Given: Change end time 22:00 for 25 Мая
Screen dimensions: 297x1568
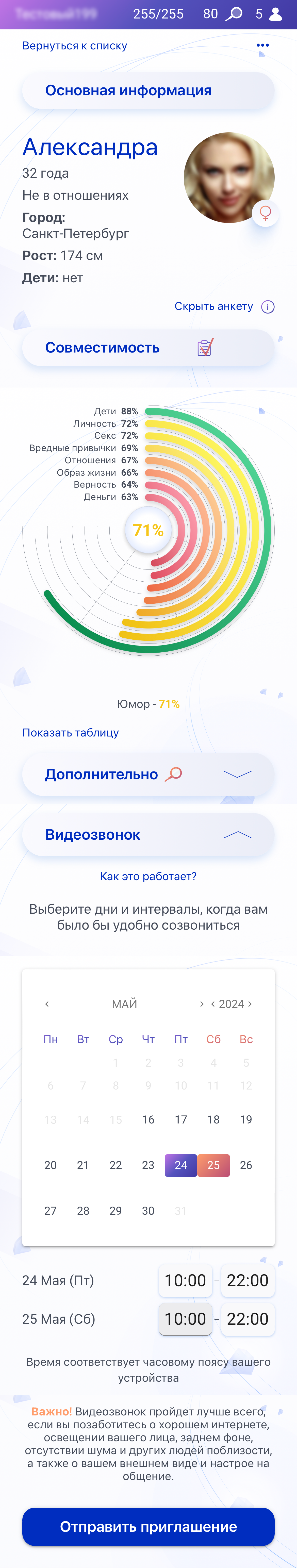Looking at the screenshot, I should pos(247,1319).
